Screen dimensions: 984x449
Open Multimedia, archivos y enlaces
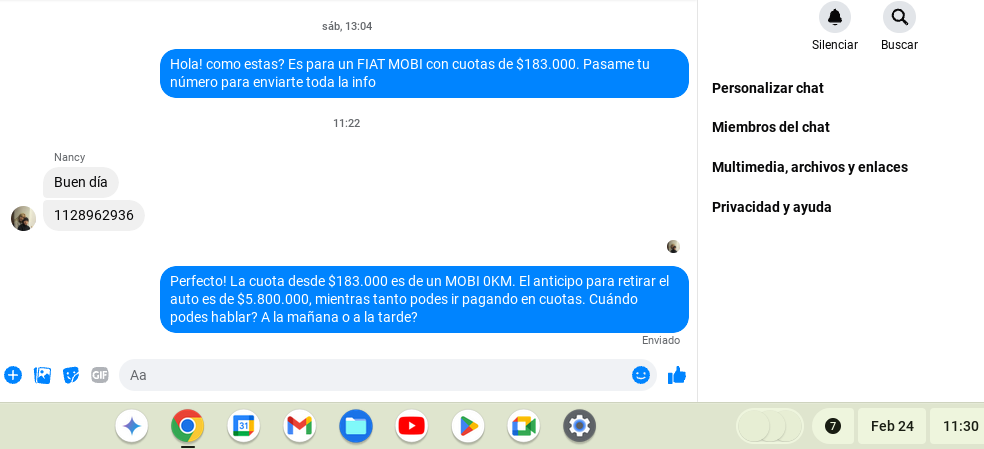pyautogui.click(x=809, y=167)
